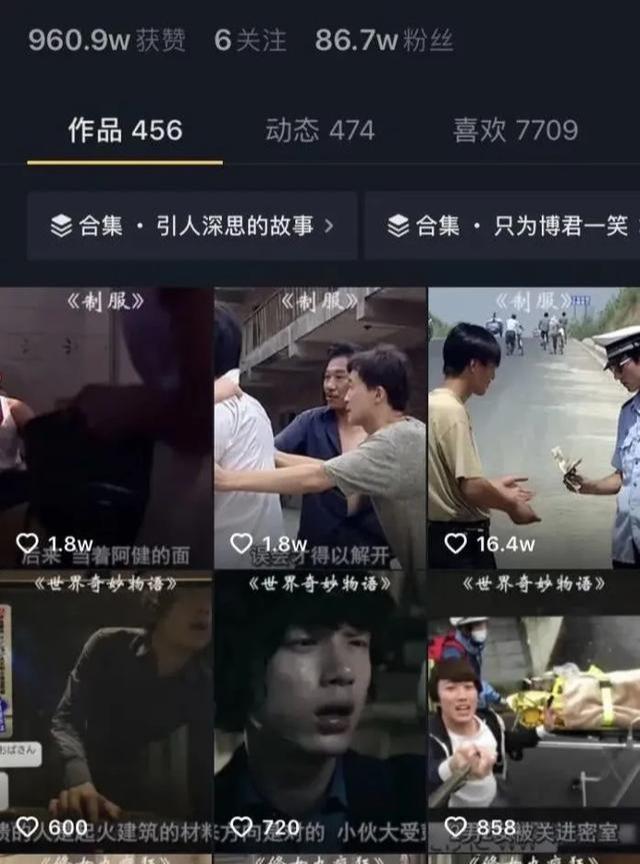Play the 《制服》 video captioned 误会得以解开
The image size is (640, 864).
(x=320, y=428)
